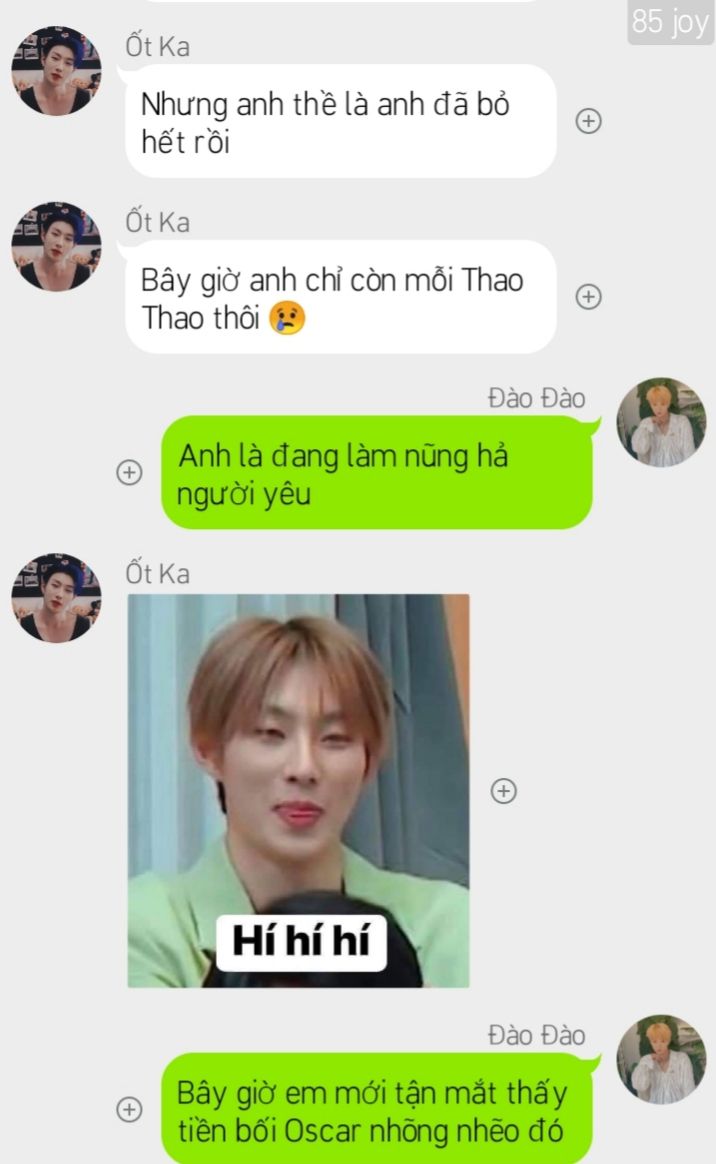Tap plus icon beside "Bây giờ anh chỉ còn" message

tap(589, 297)
